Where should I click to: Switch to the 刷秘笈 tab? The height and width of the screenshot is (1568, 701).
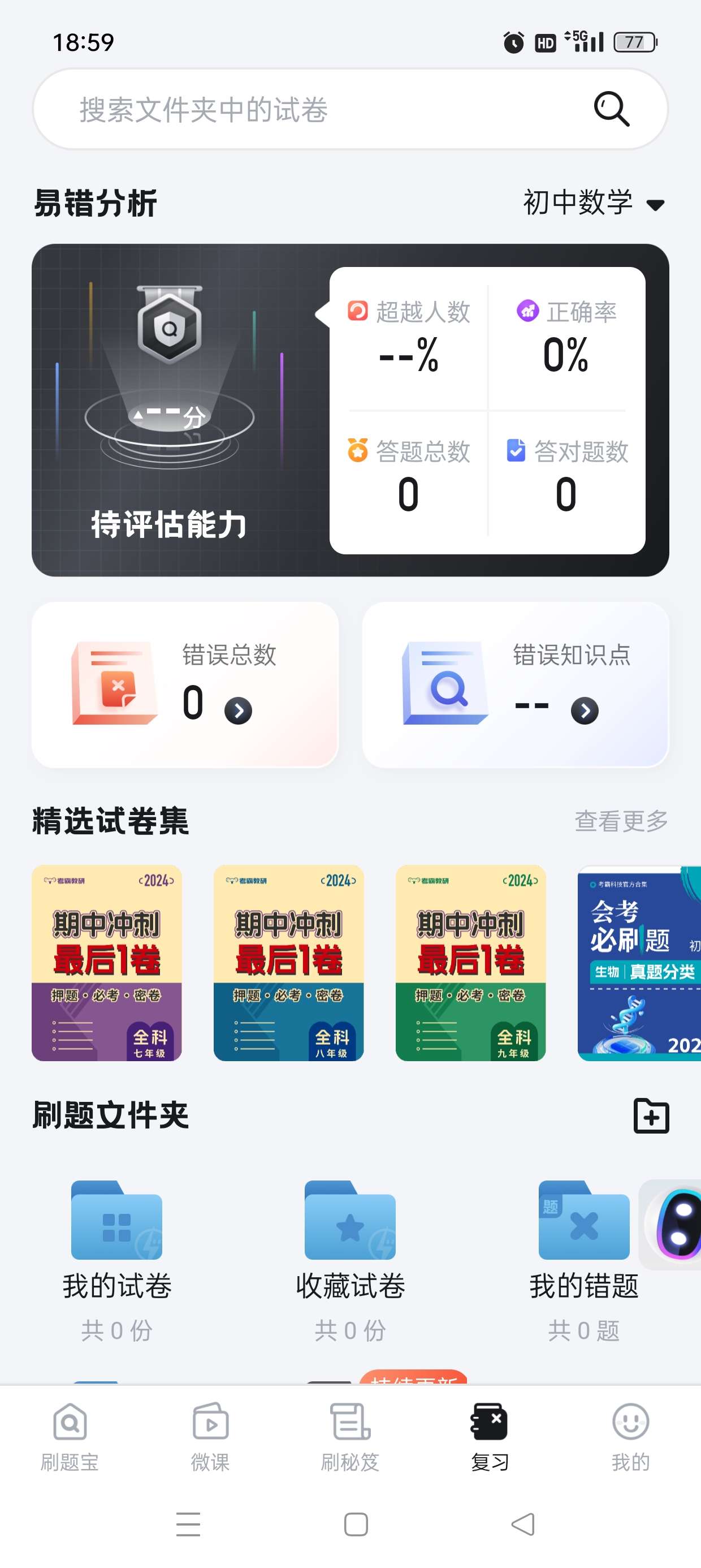coord(350,1437)
